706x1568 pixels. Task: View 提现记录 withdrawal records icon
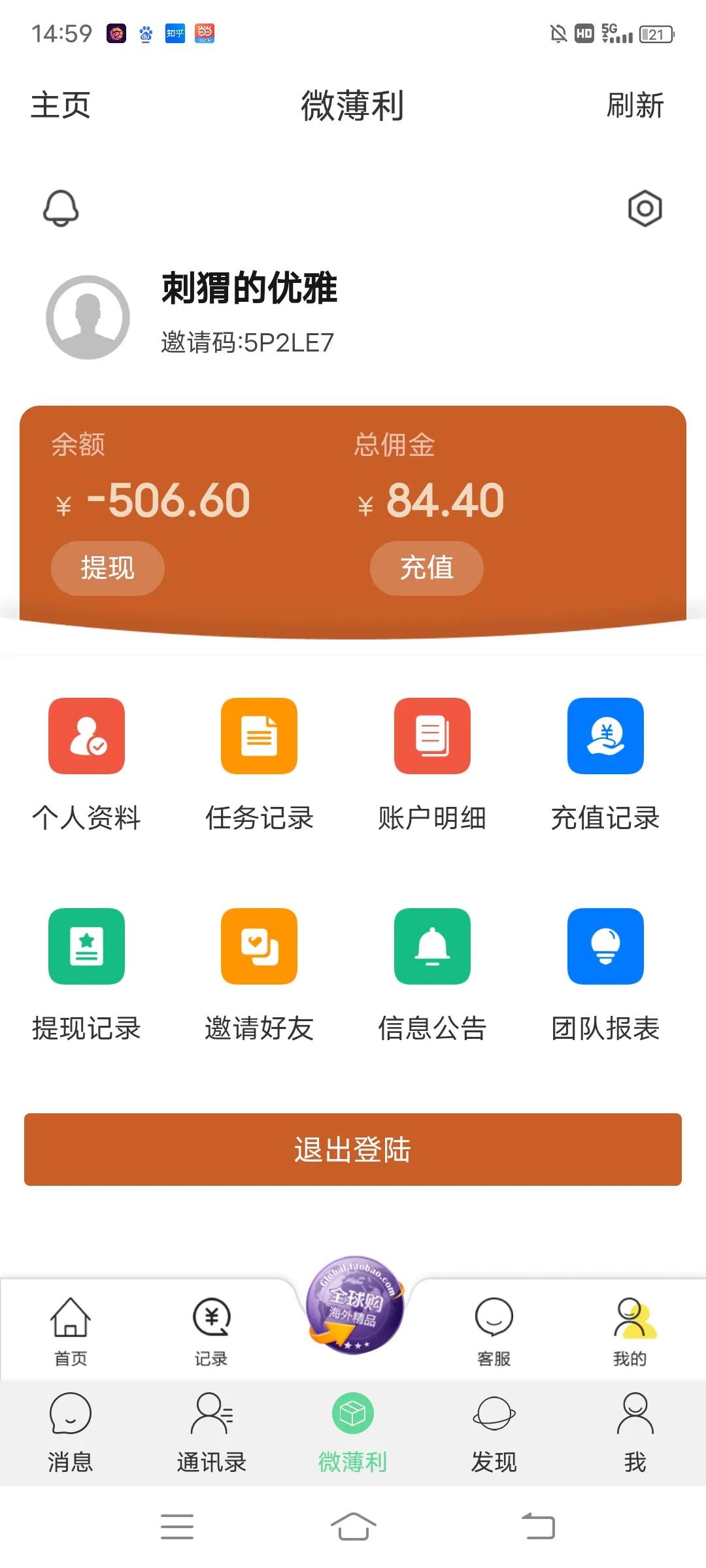pos(86,948)
